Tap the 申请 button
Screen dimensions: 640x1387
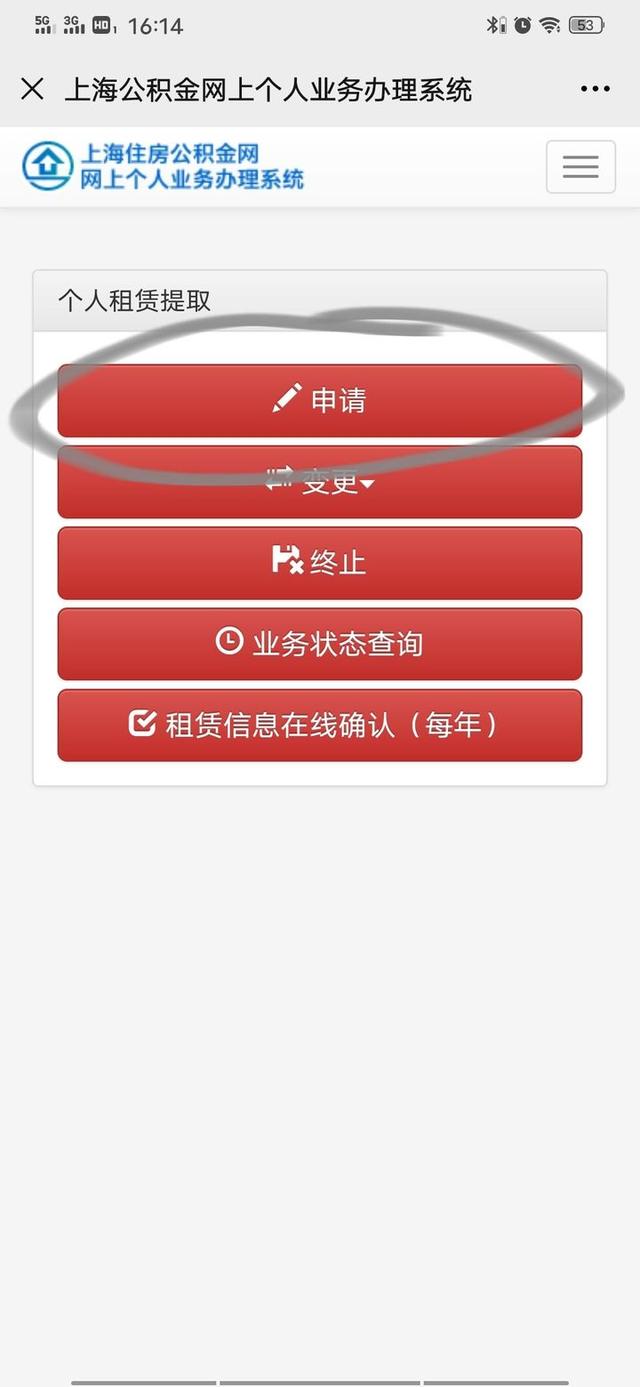click(x=319, y=401)
